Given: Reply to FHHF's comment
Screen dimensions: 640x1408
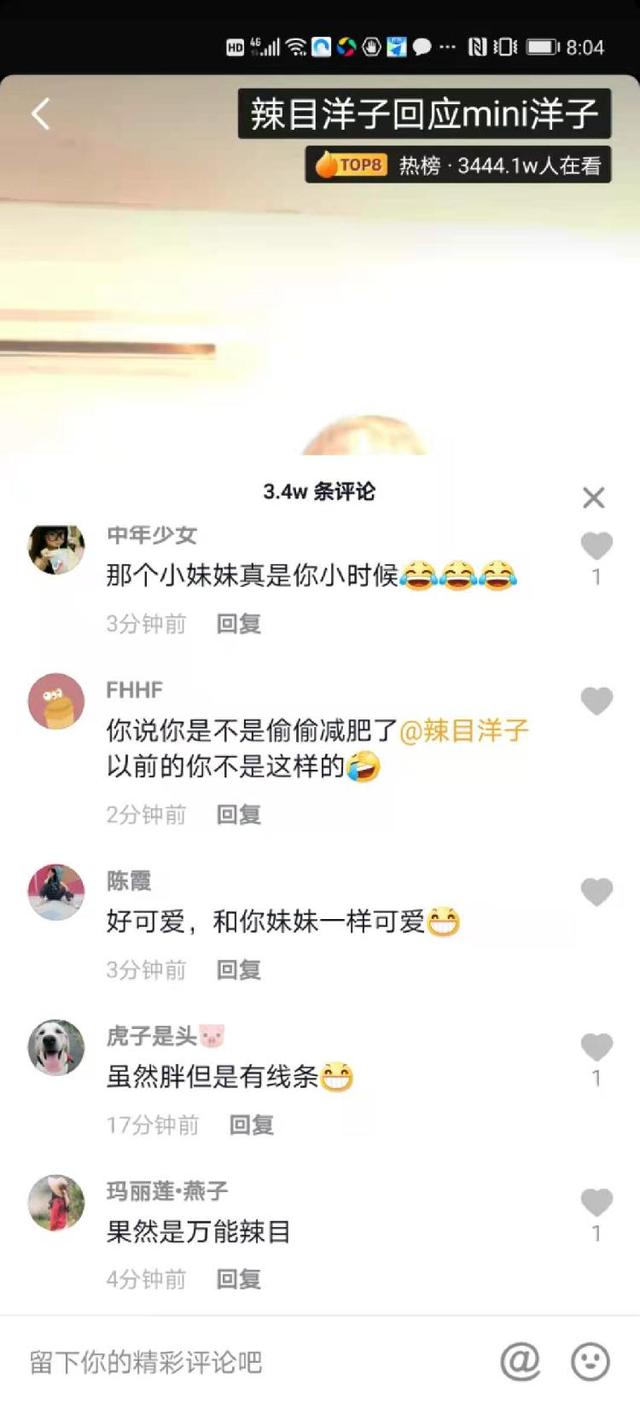Looking at the screenshot, I should point(239,814).
